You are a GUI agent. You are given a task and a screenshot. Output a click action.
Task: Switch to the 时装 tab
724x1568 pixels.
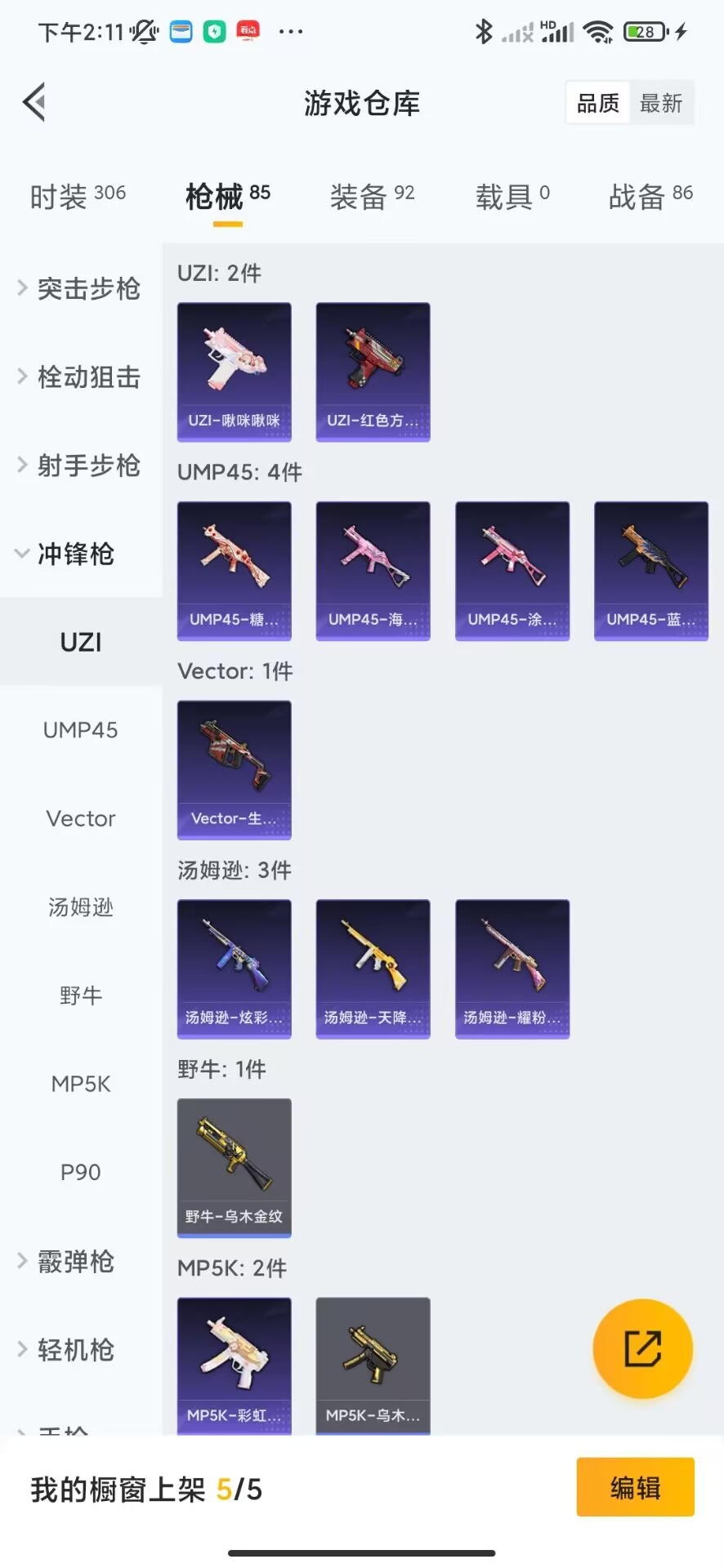78,196
